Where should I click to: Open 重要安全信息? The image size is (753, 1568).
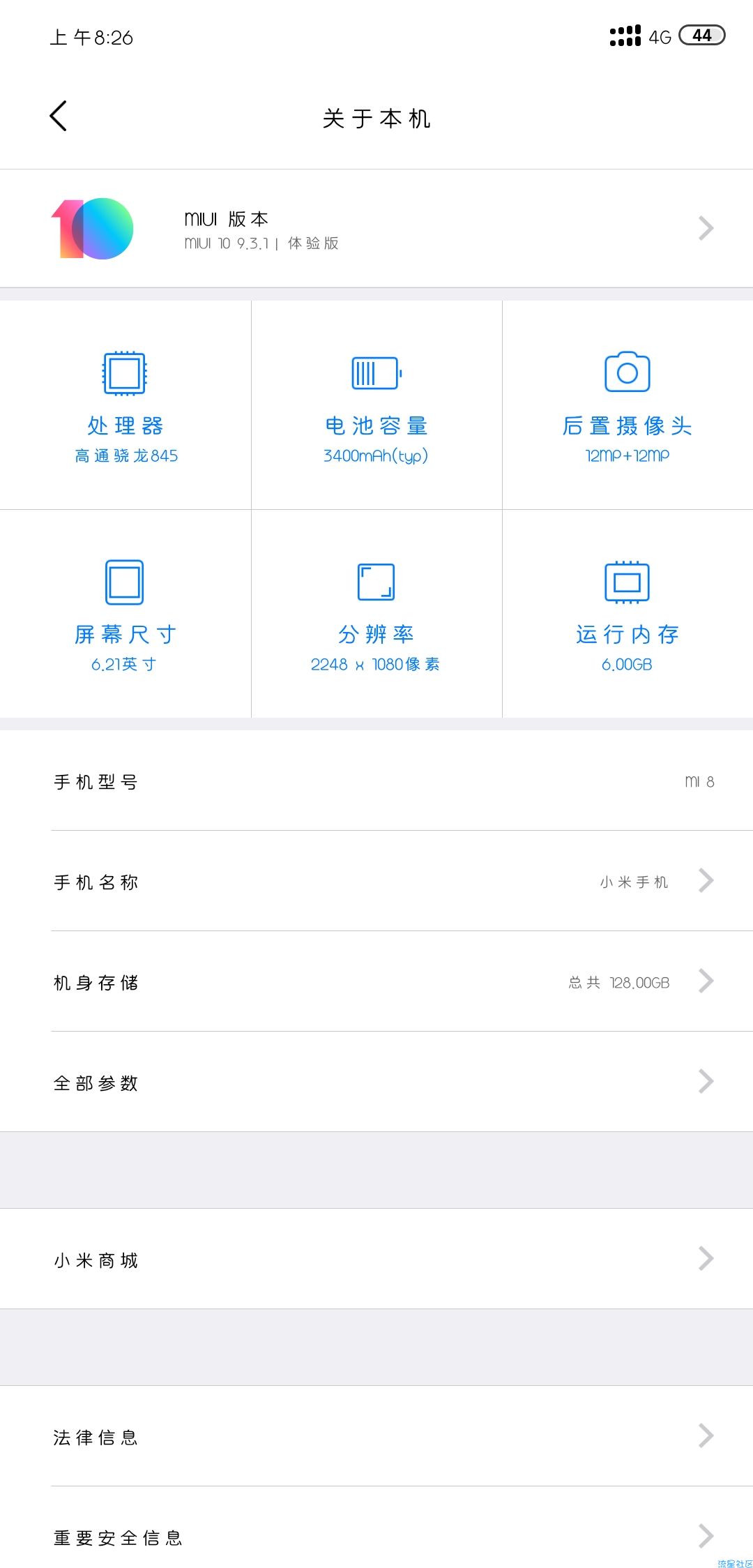coord(376,1532)
